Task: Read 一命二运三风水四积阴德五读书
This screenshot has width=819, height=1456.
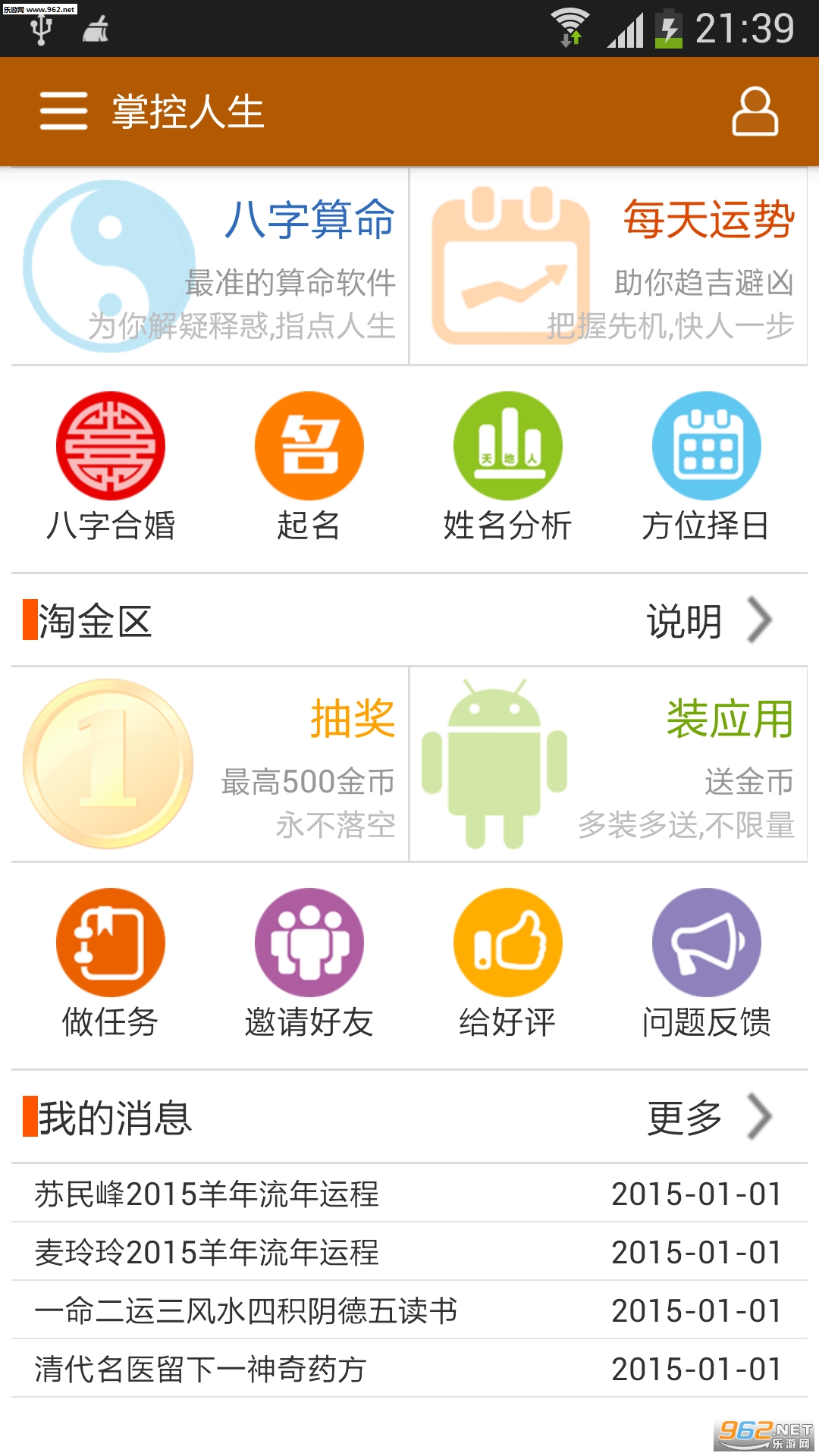Action: click(x=409, y=1310)
